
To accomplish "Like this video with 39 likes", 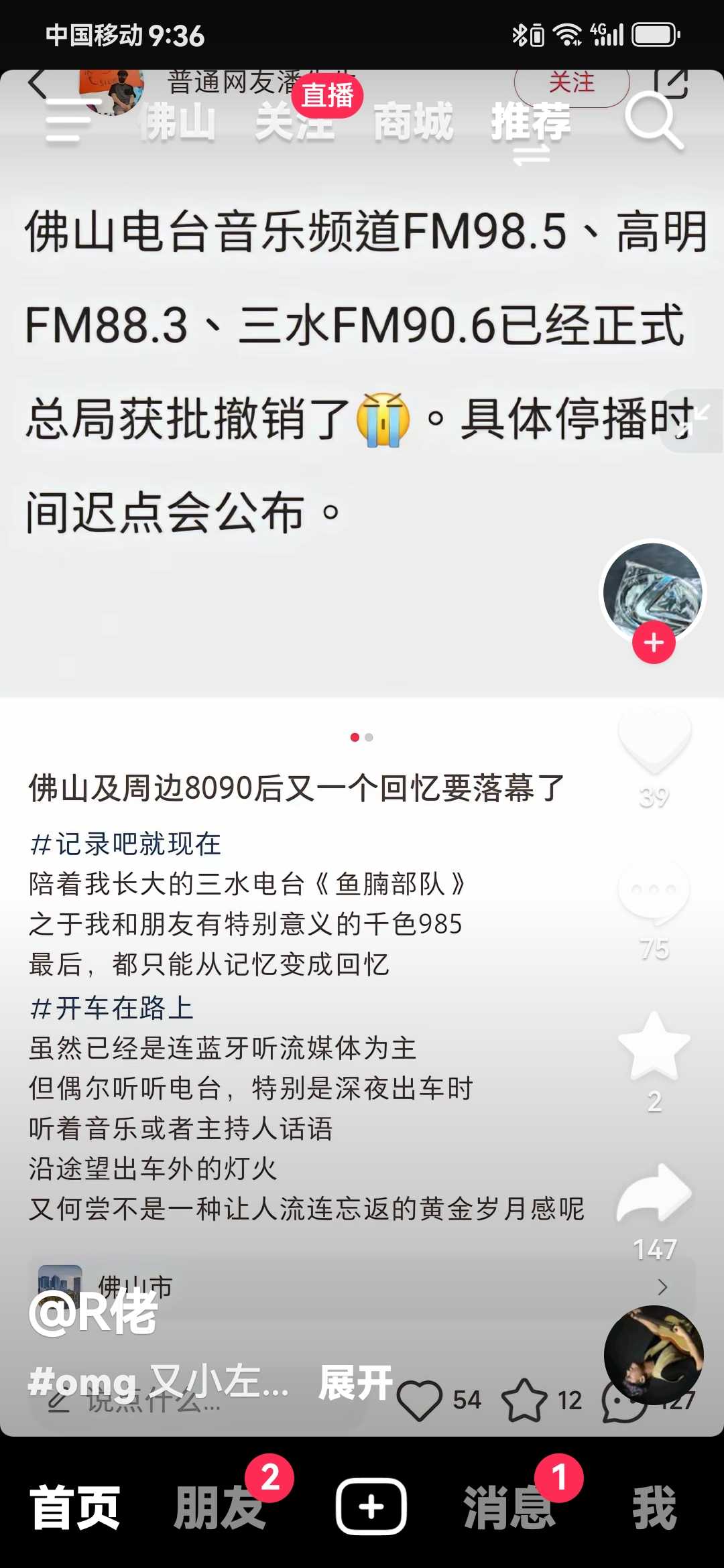I will click(x=654, y=740).
